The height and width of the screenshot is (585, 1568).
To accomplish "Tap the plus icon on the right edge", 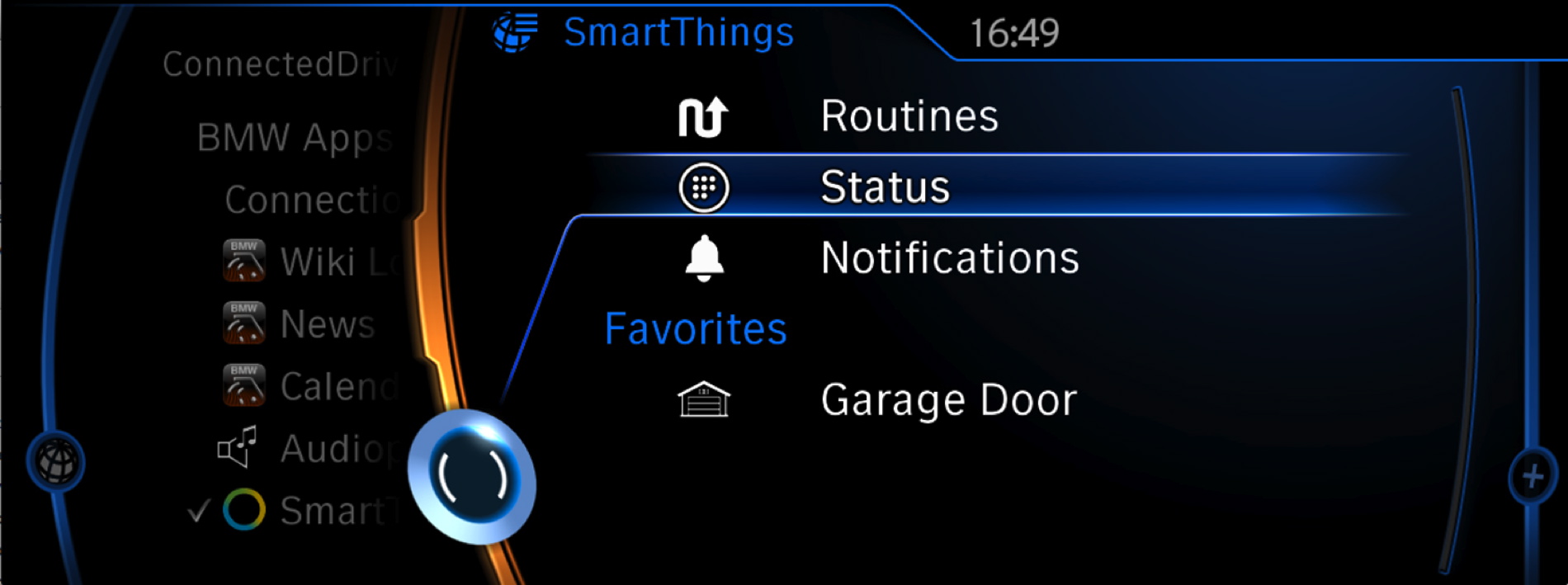I will 1533,476.
